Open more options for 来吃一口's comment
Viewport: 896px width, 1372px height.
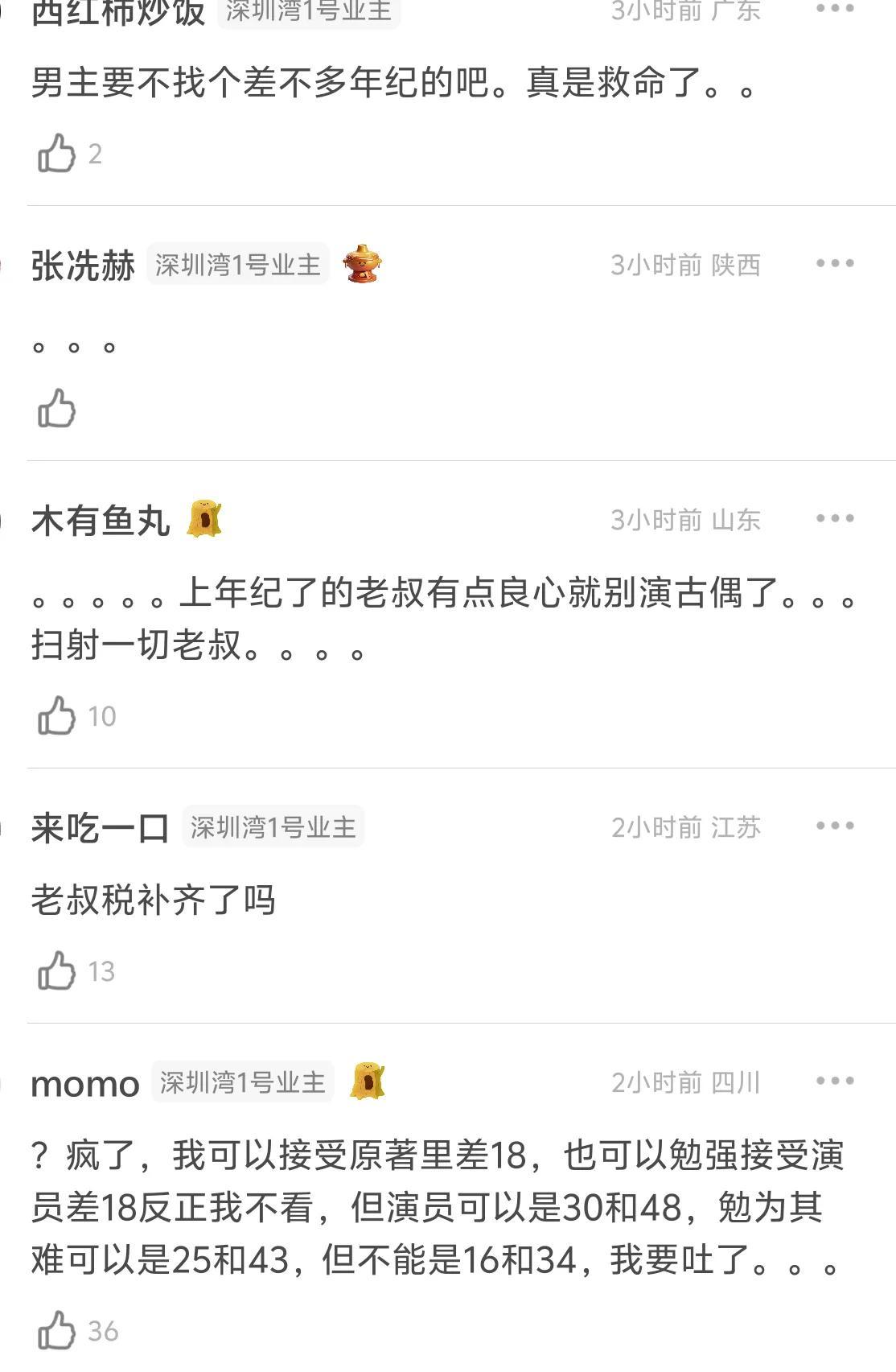(x=834, y=826)
